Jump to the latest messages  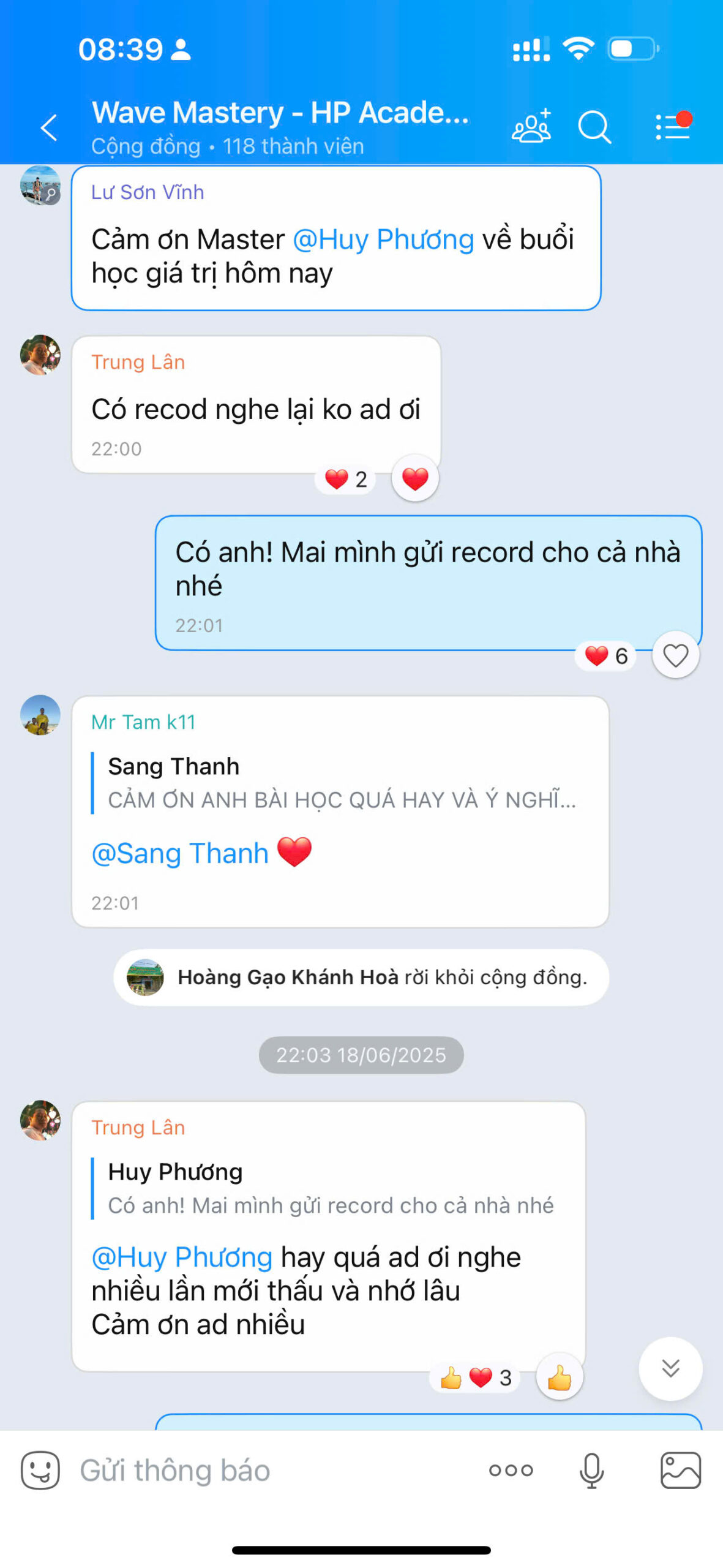coord(670,1368)
